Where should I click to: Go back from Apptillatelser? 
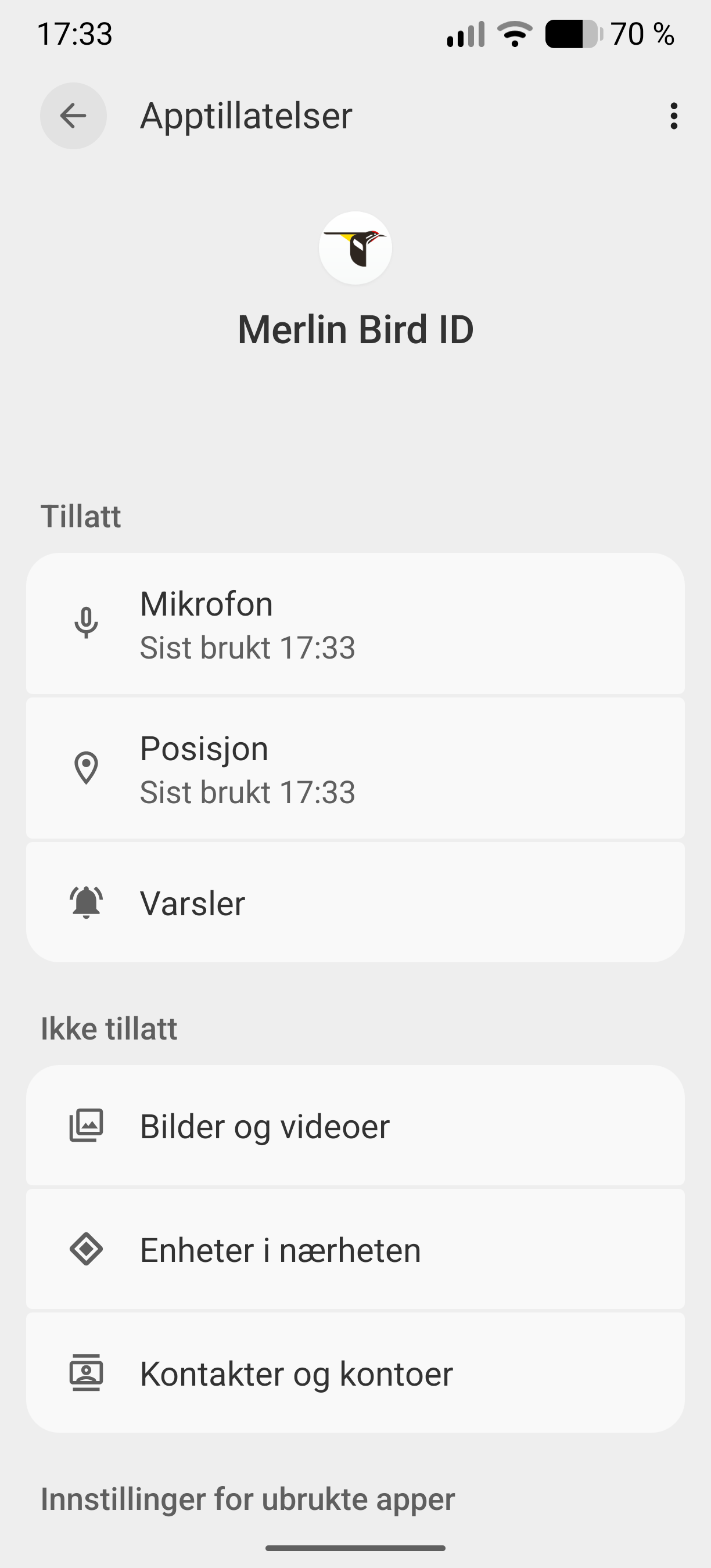click(73, 116)
